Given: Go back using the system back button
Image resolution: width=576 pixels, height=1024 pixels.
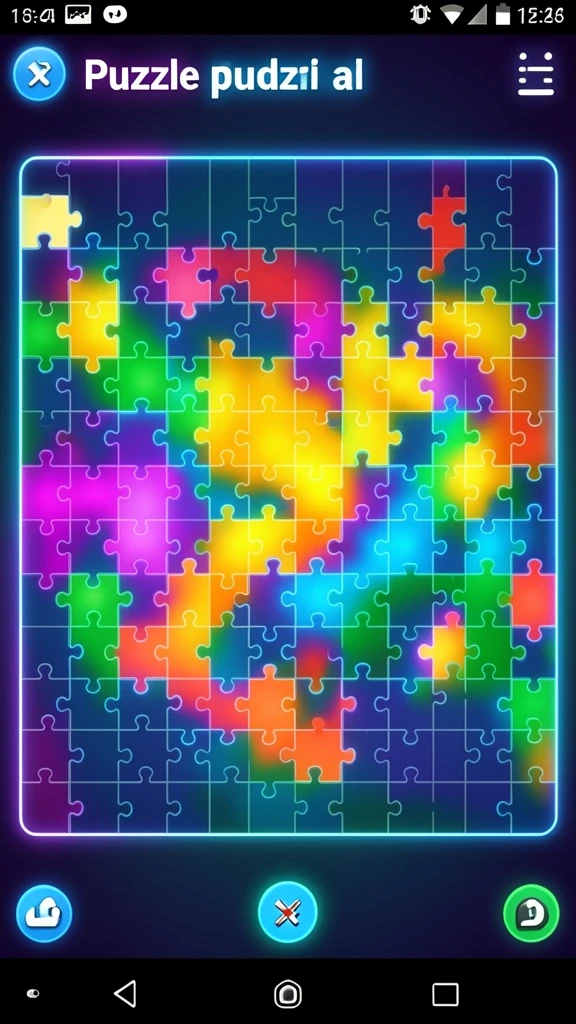Looking at the screenshot, I should coord(125,993).
